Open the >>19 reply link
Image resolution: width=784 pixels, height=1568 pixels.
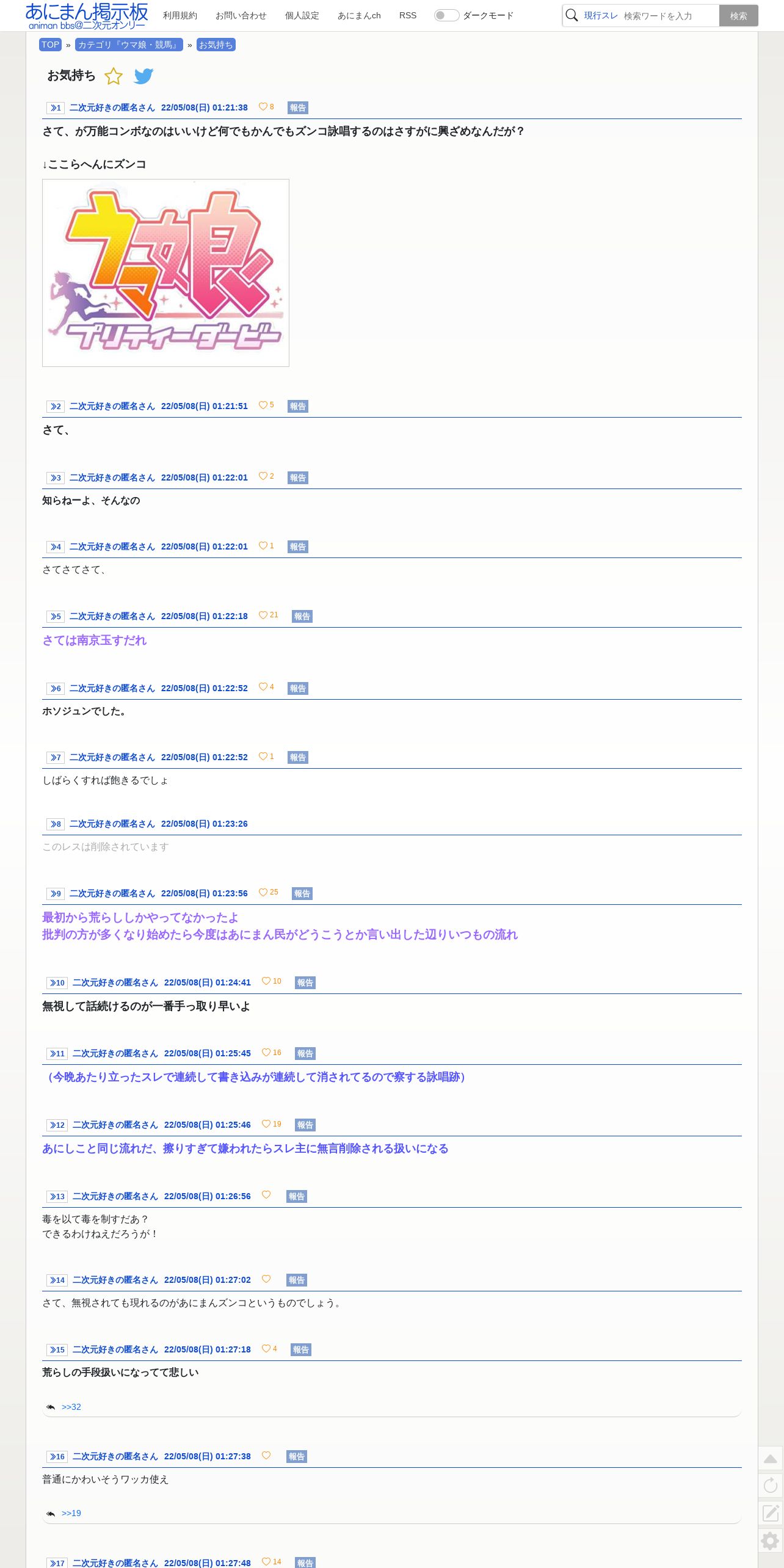[x=71, y=1513]
